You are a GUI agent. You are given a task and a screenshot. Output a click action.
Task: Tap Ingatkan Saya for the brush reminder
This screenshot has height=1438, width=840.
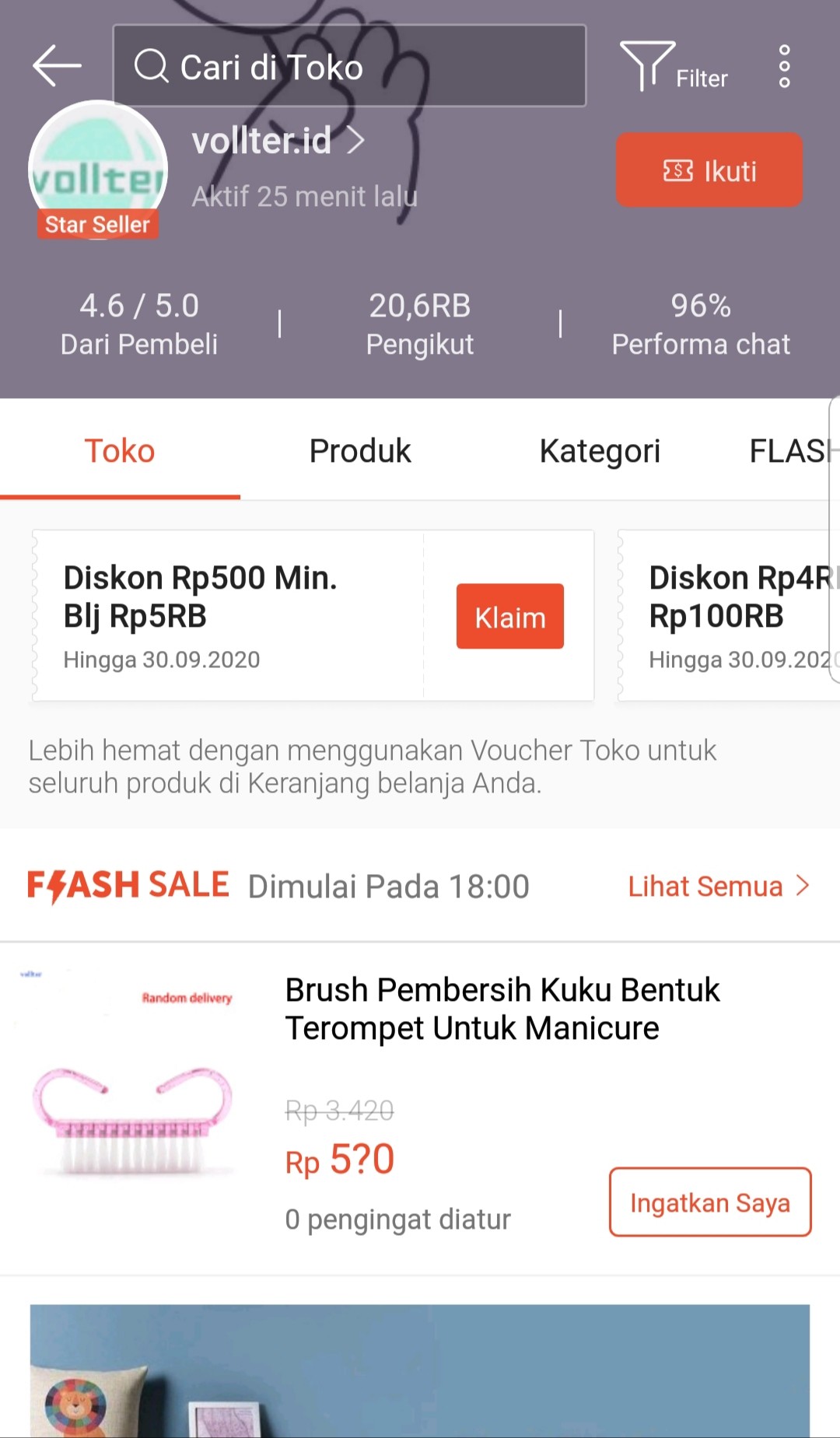709,1202
